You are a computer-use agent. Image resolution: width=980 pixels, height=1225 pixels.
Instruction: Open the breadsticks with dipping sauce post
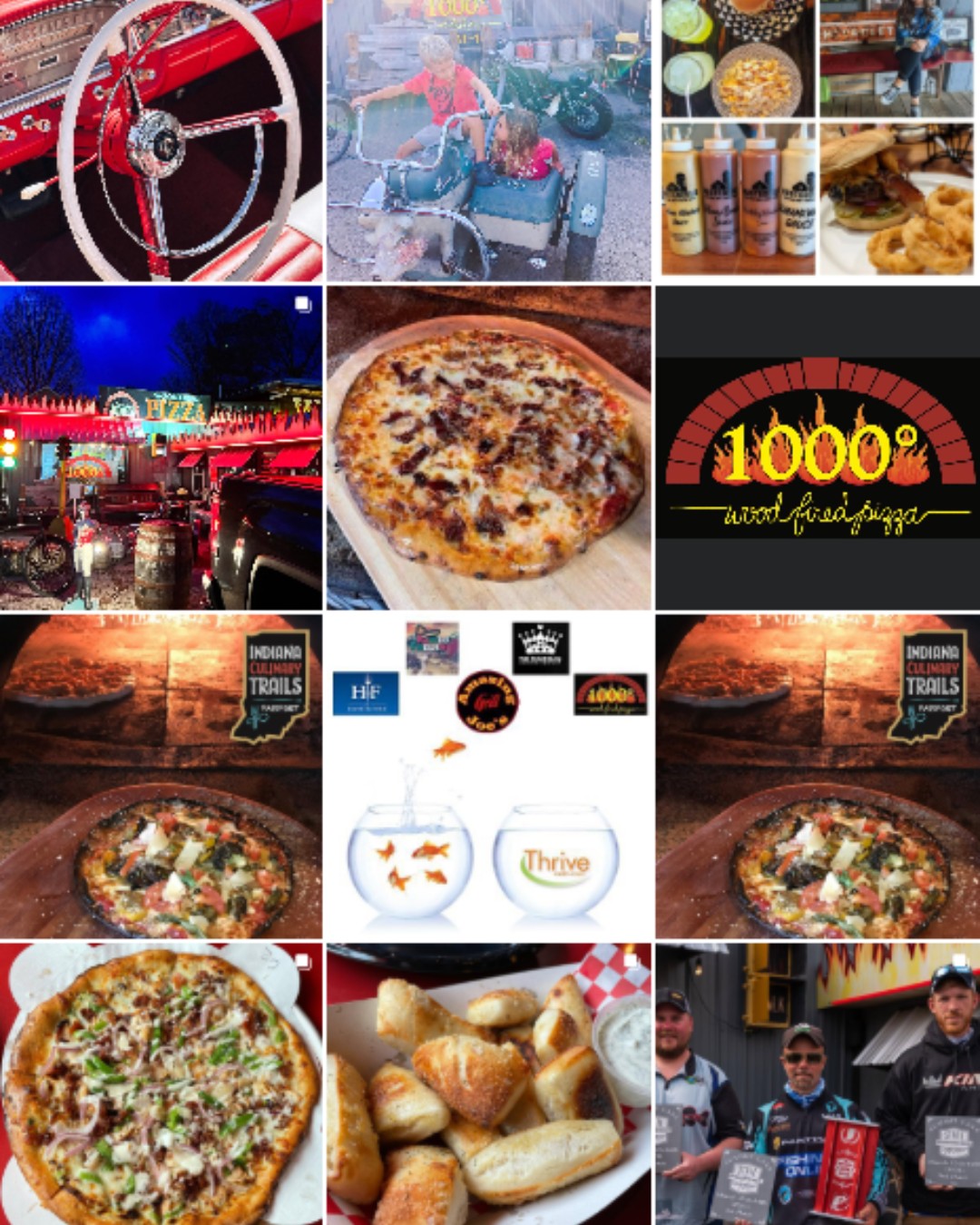pyautogui.click(x=488, y=1084)
